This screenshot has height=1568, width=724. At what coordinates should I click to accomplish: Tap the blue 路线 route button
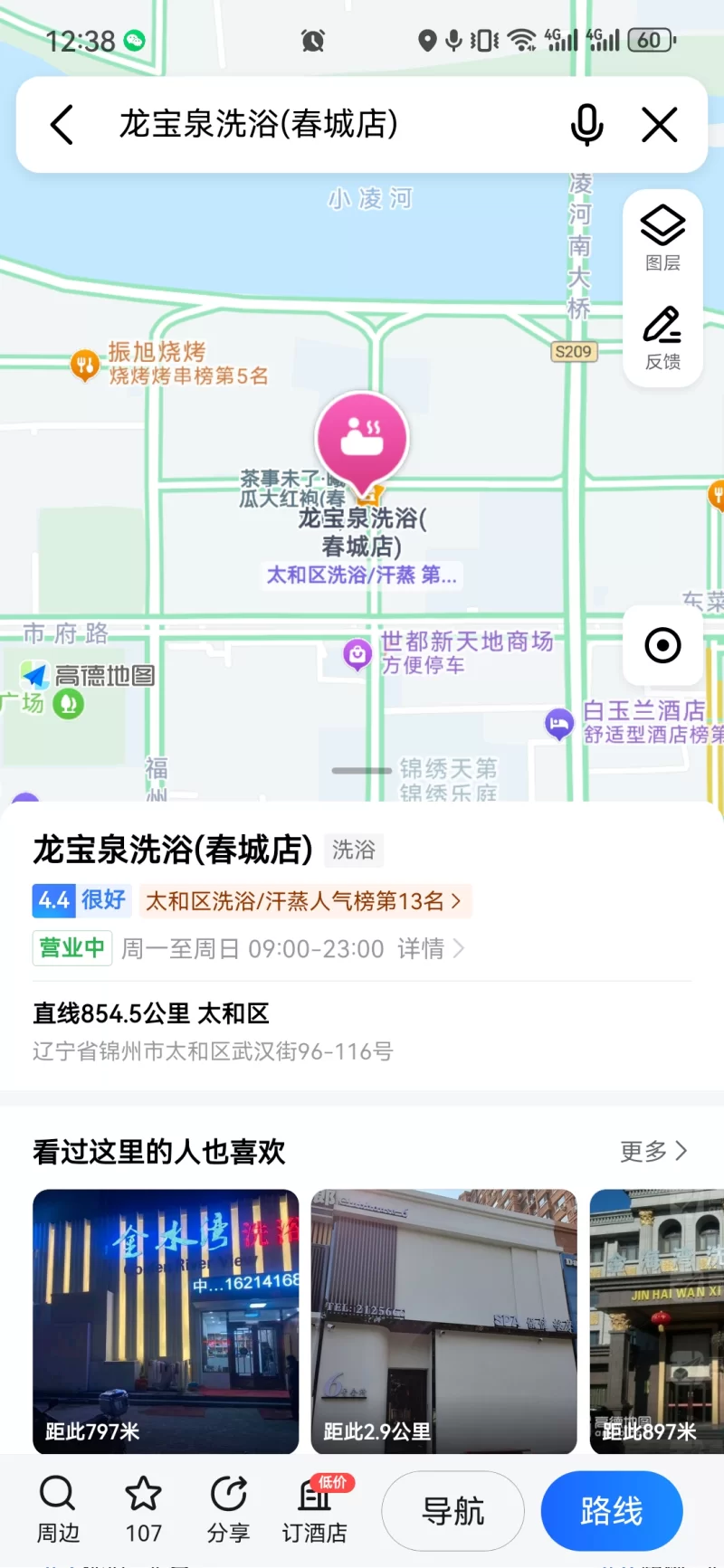click(612, 1511)
